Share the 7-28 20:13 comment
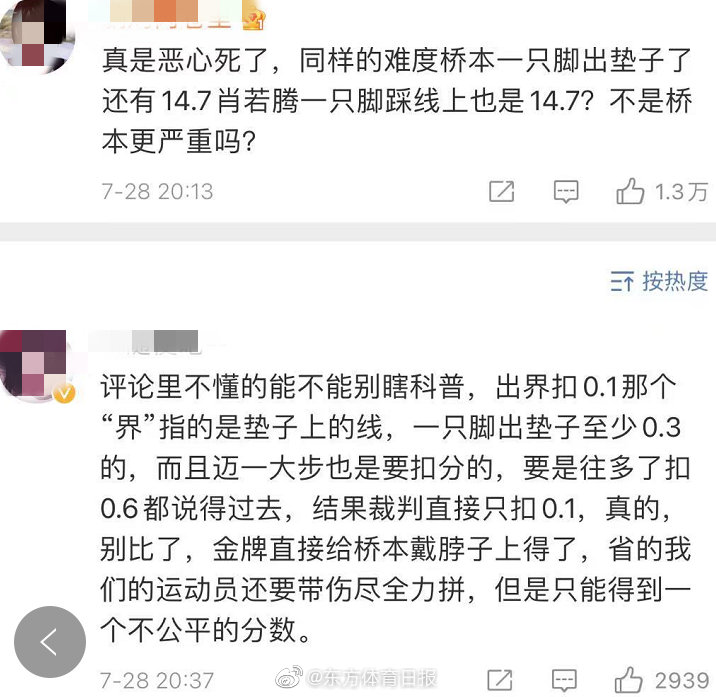 point(501,192)
